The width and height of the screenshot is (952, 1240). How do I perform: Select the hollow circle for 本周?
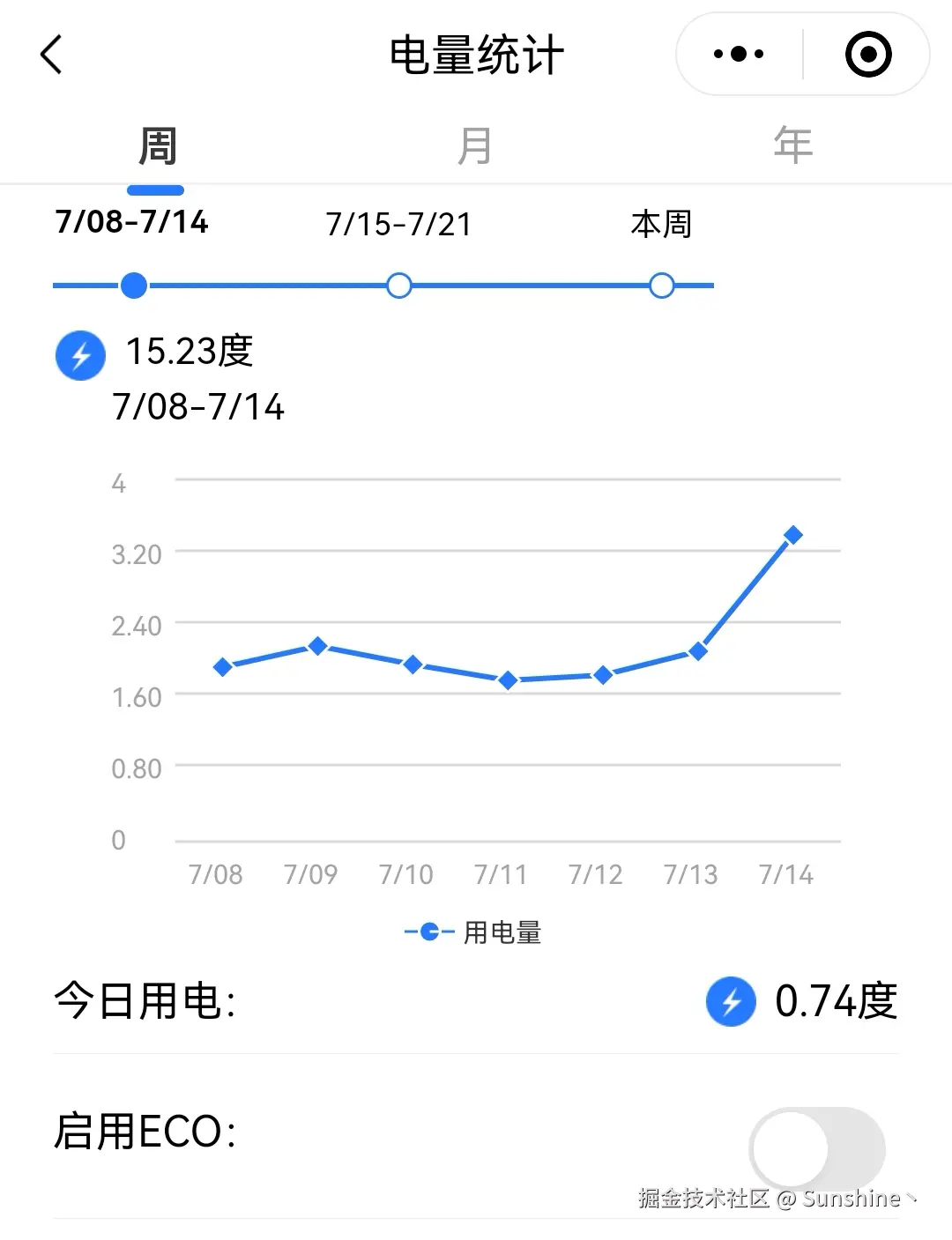[661, 286]
